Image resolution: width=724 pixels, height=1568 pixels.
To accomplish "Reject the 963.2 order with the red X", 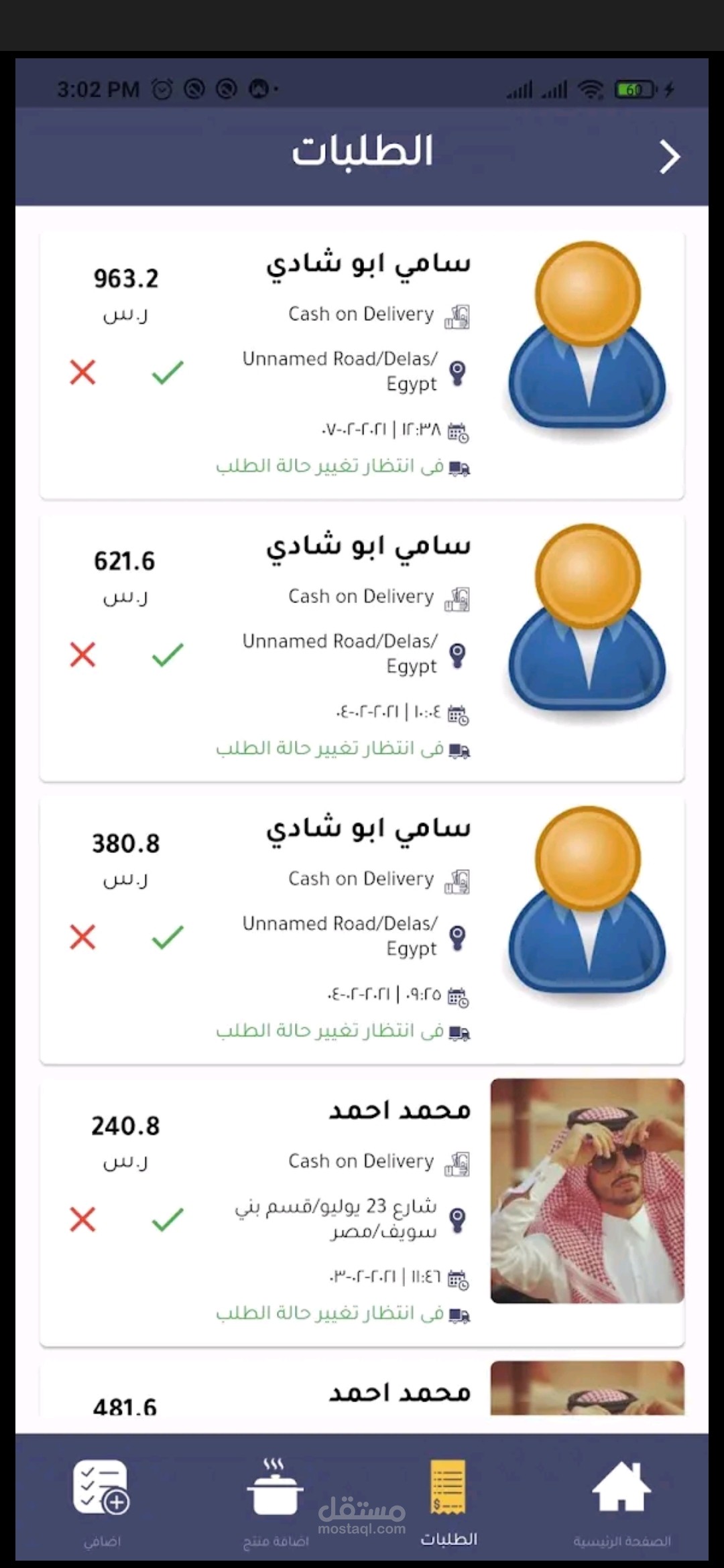I will point(83,373).
